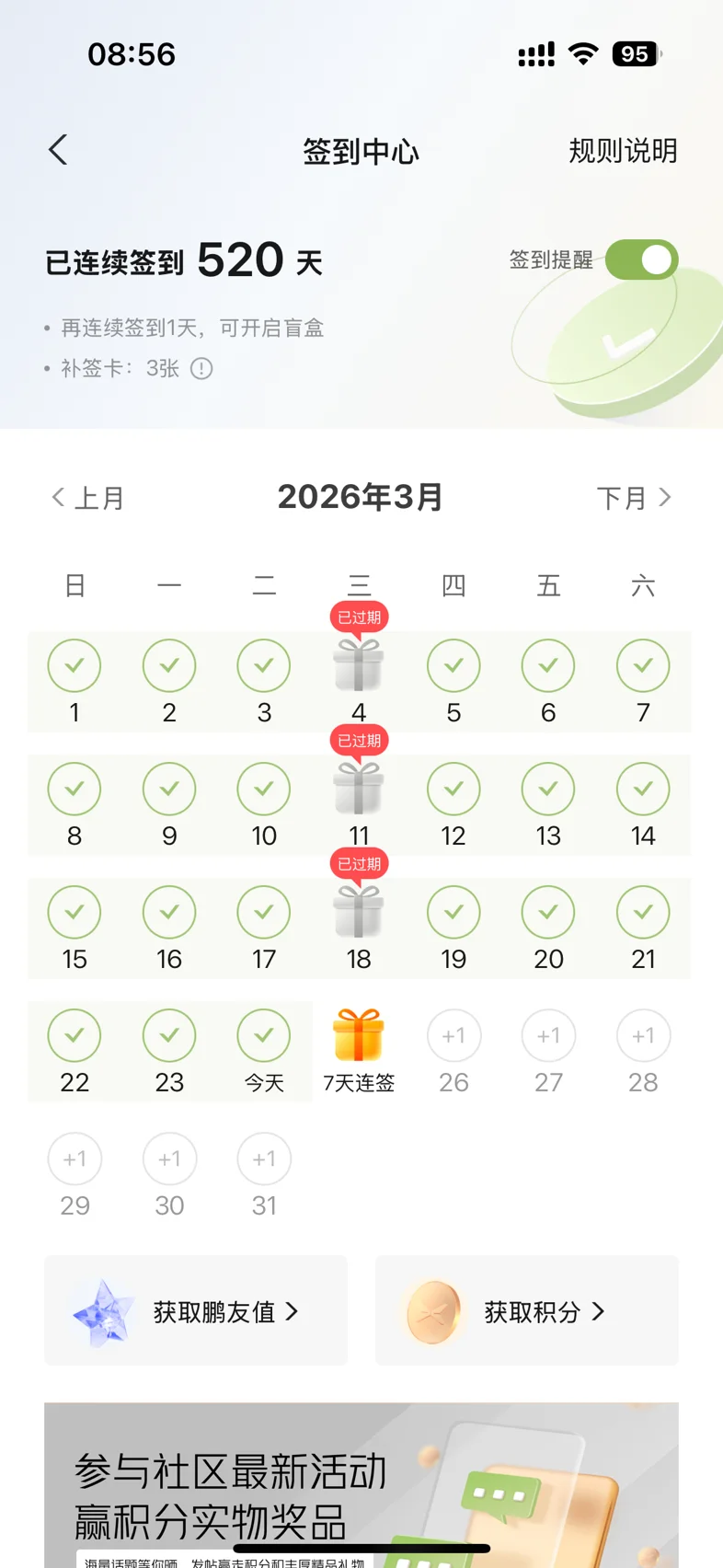
Task: Turn off the 签到提醒 switch
Action: click(x=642, y=260)
